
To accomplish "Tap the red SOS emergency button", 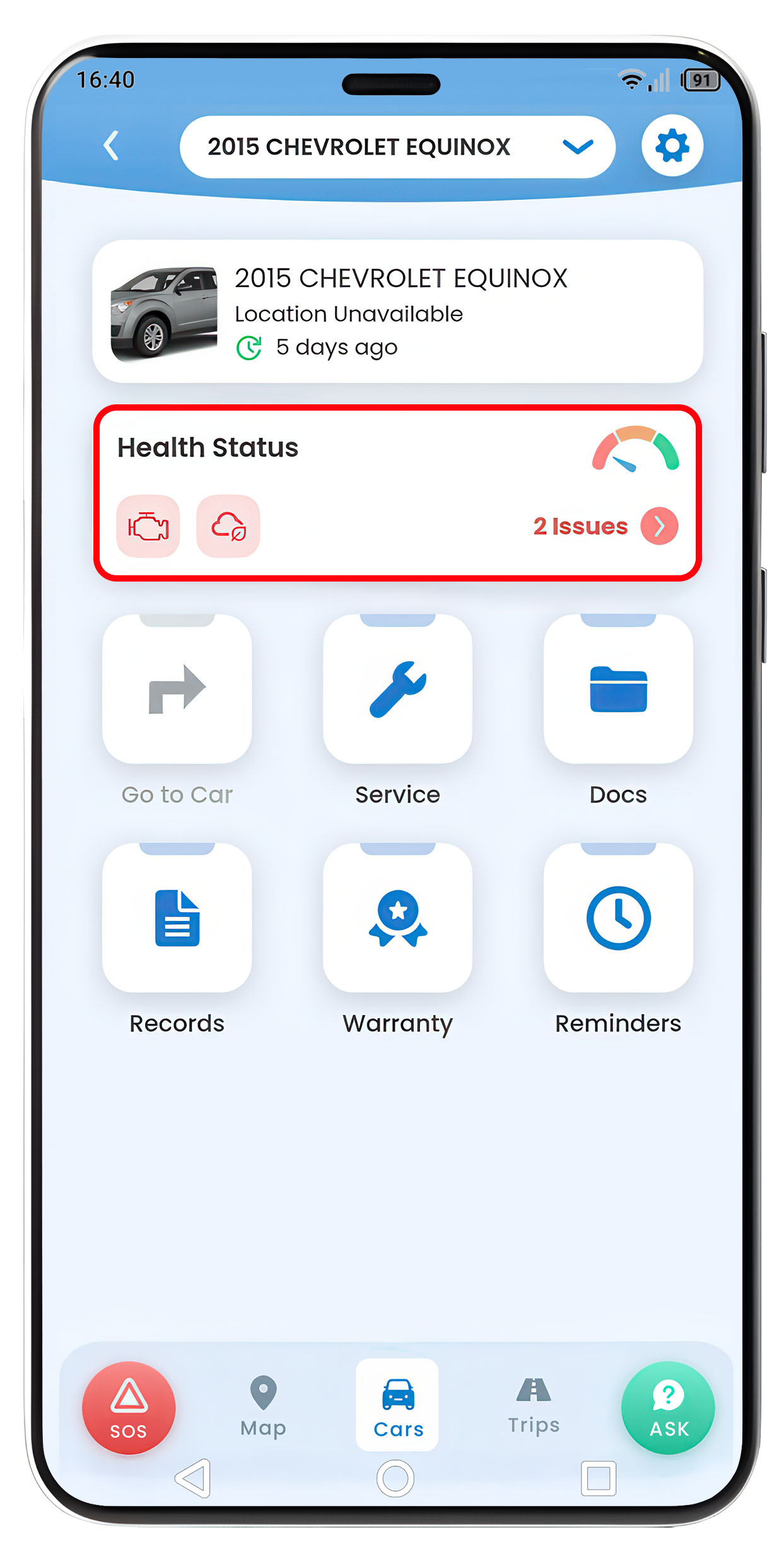I will pyautogui.click(x=129, y=1408).
